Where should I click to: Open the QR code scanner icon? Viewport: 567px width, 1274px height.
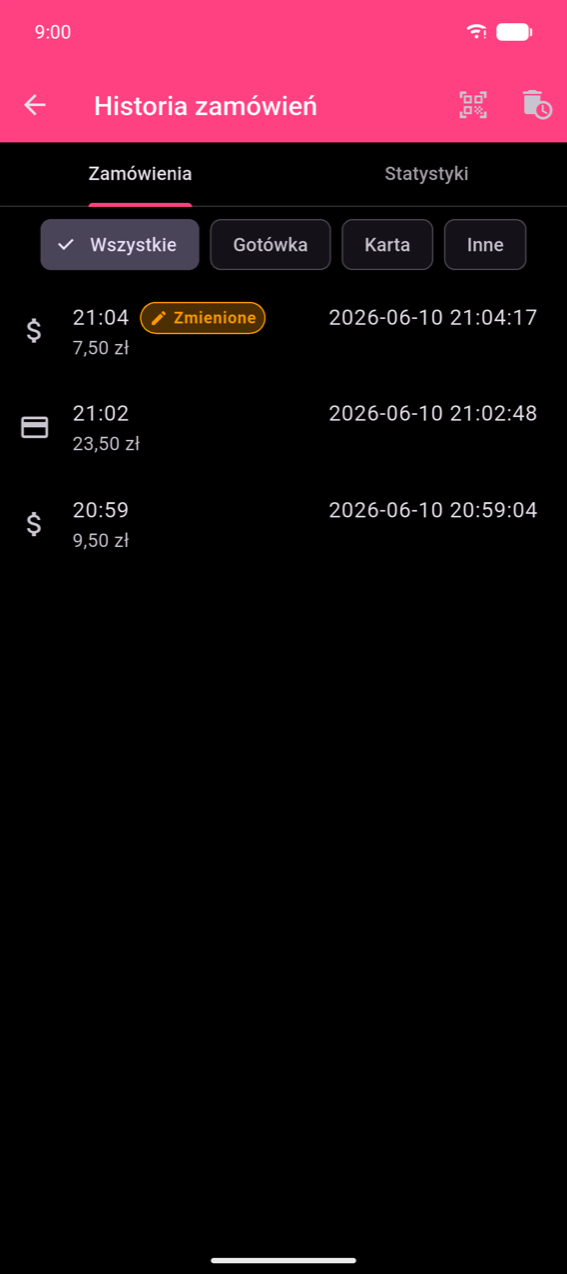coord(473,105)
